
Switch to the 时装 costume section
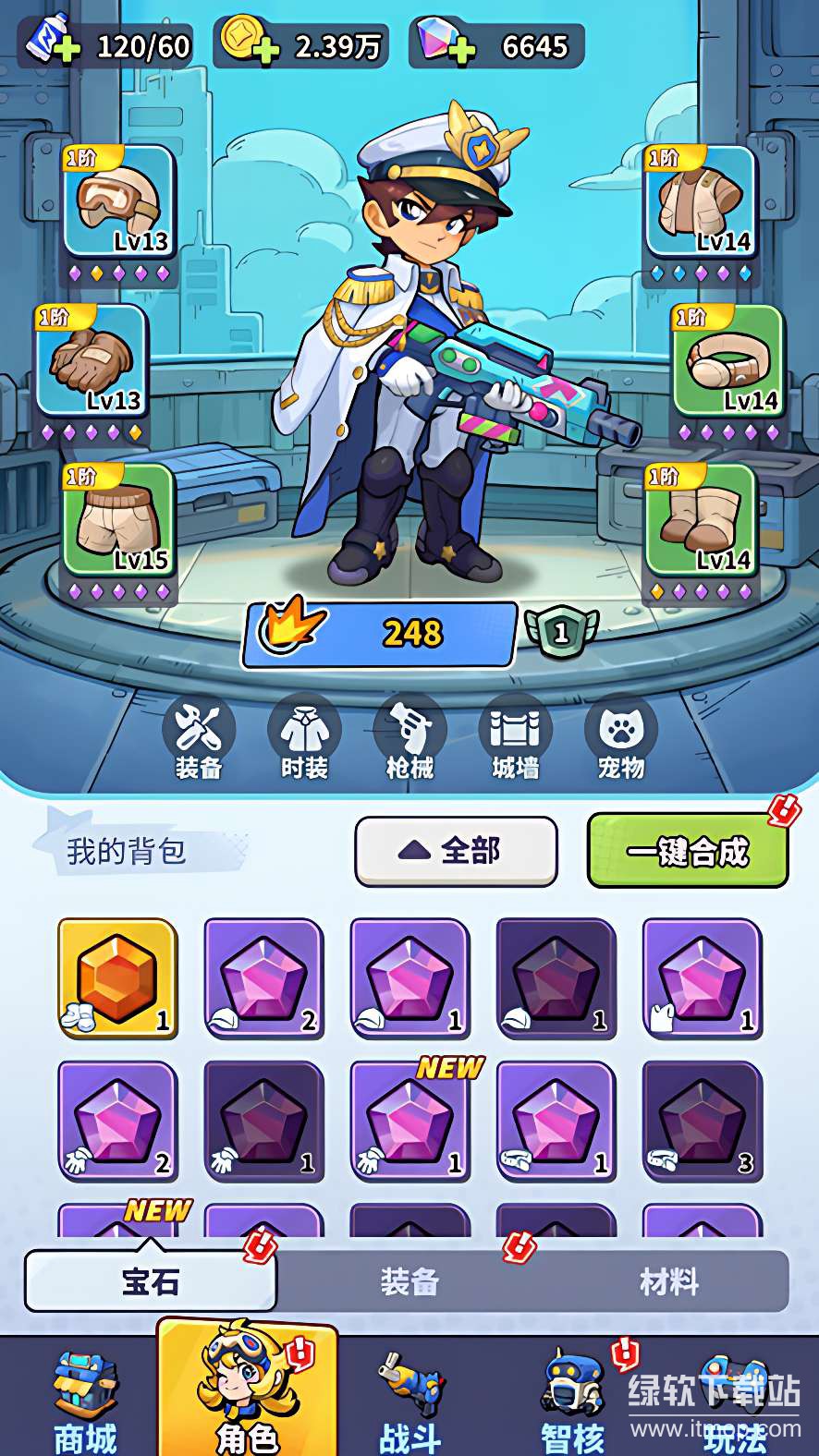304,737
